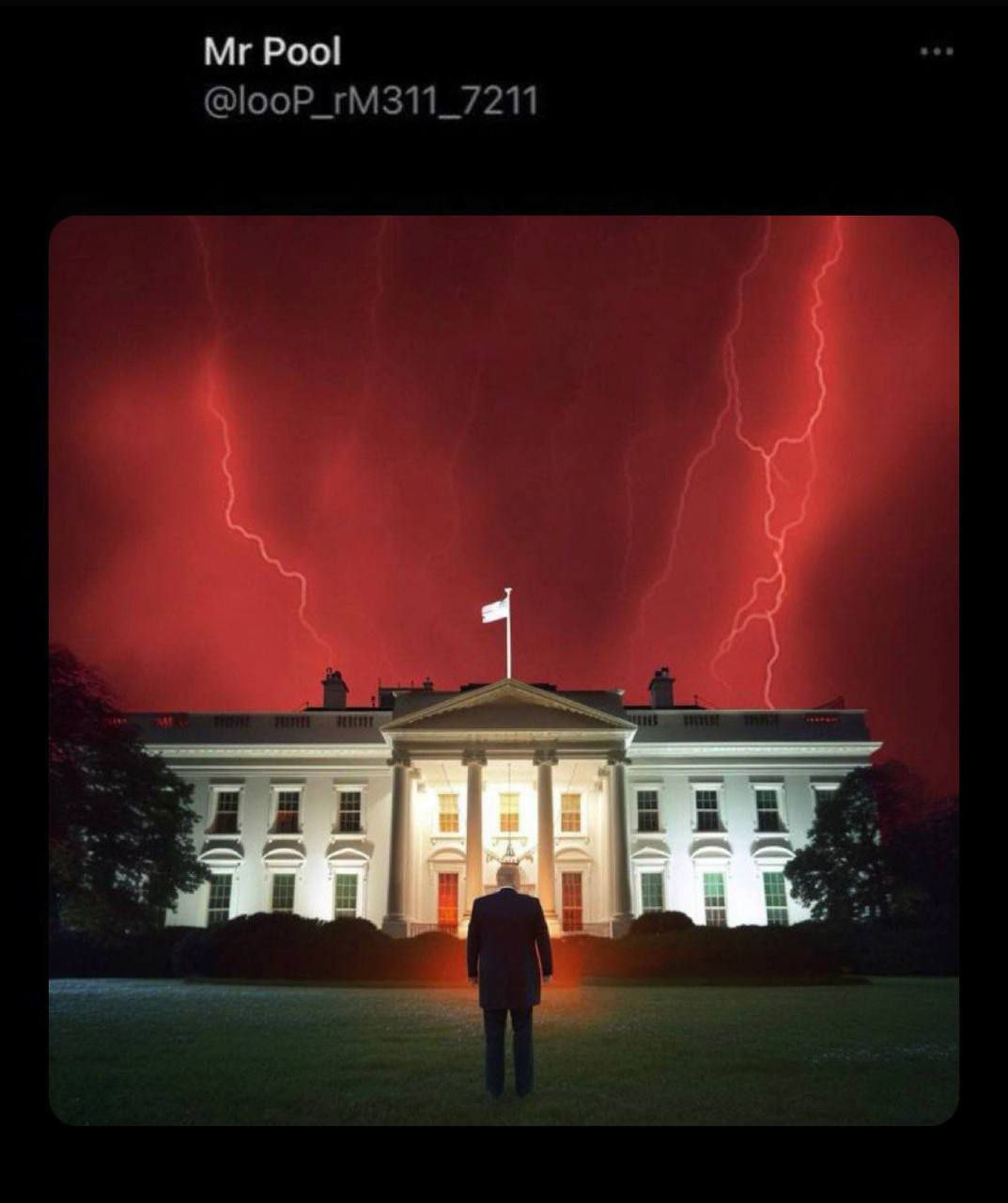Open the White House red lightning image
1008x1203 pixels.
click(504, 669)
